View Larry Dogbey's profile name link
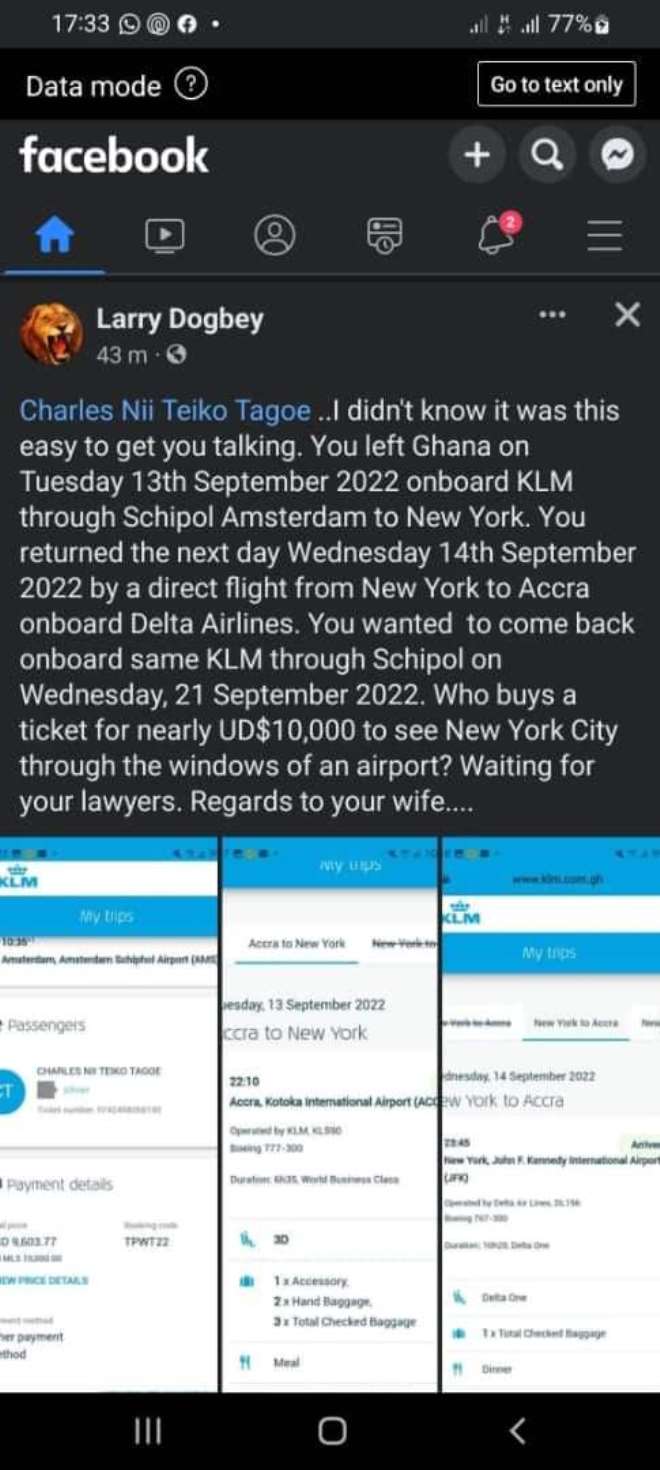The height and width of the screenshot is (1470, 660). [180, 319]
